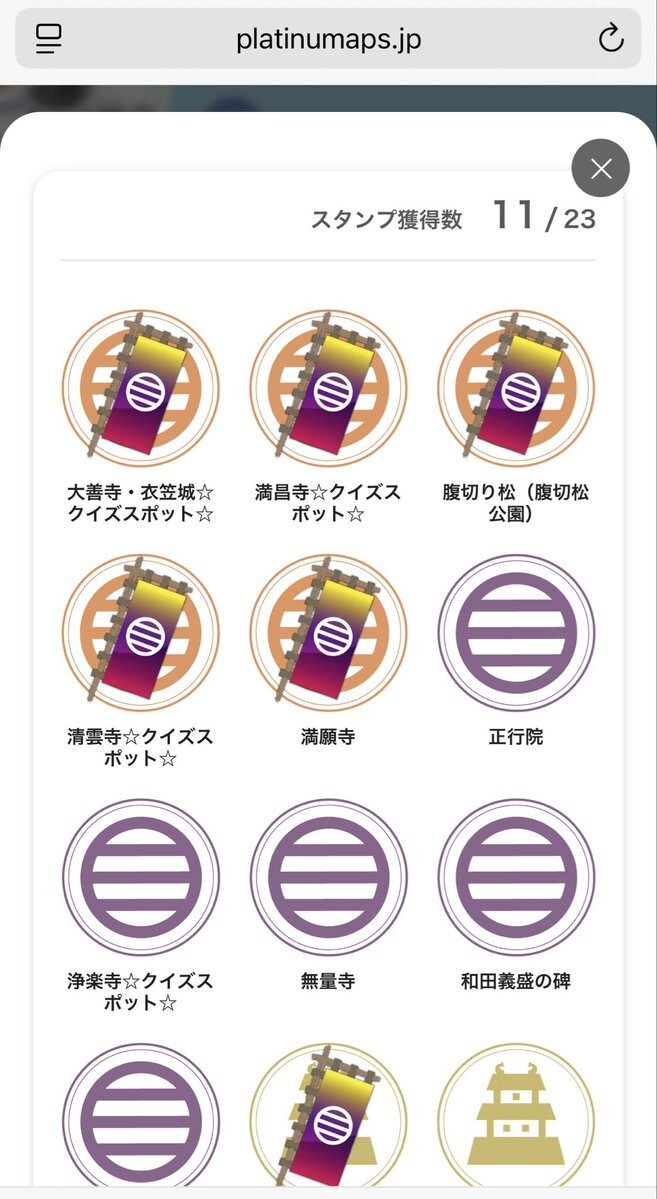Select the 正行院 stamp

tap(516, 632)
